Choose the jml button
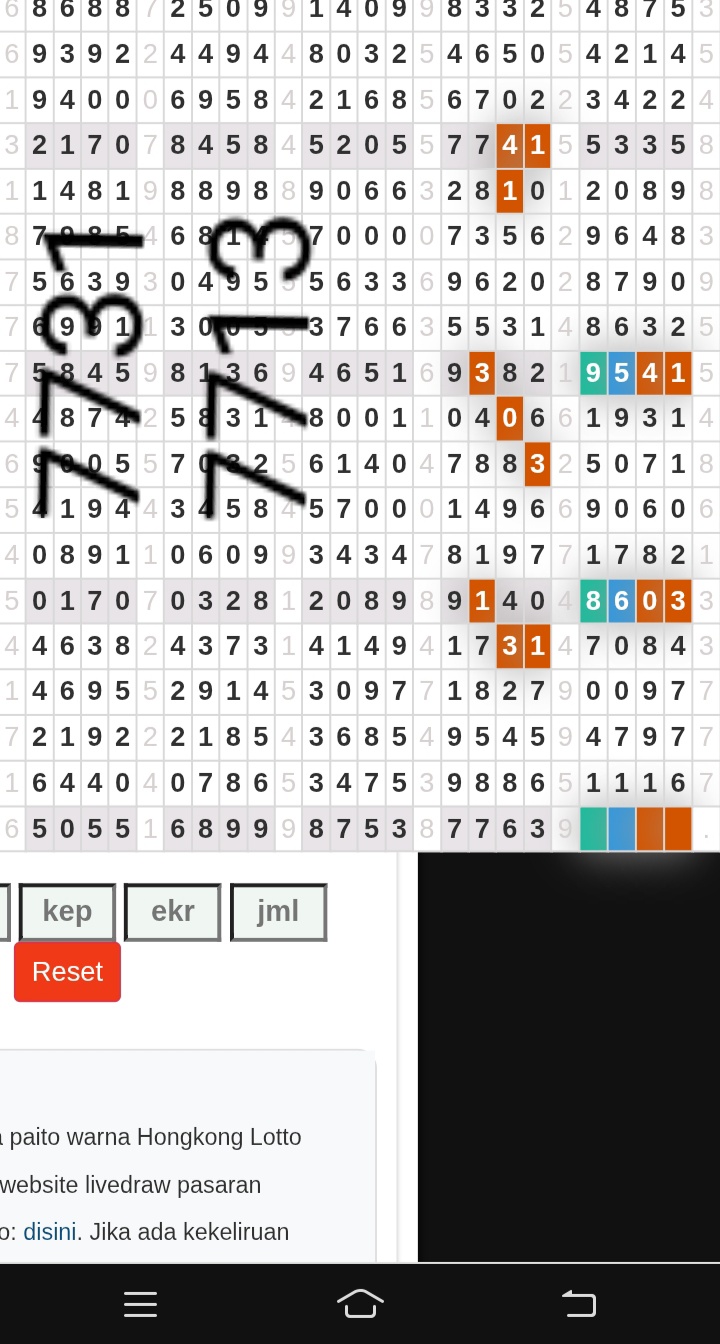The width and height of the screenshot is (720, 1344). pyautogui.click(x=278, y=912)
